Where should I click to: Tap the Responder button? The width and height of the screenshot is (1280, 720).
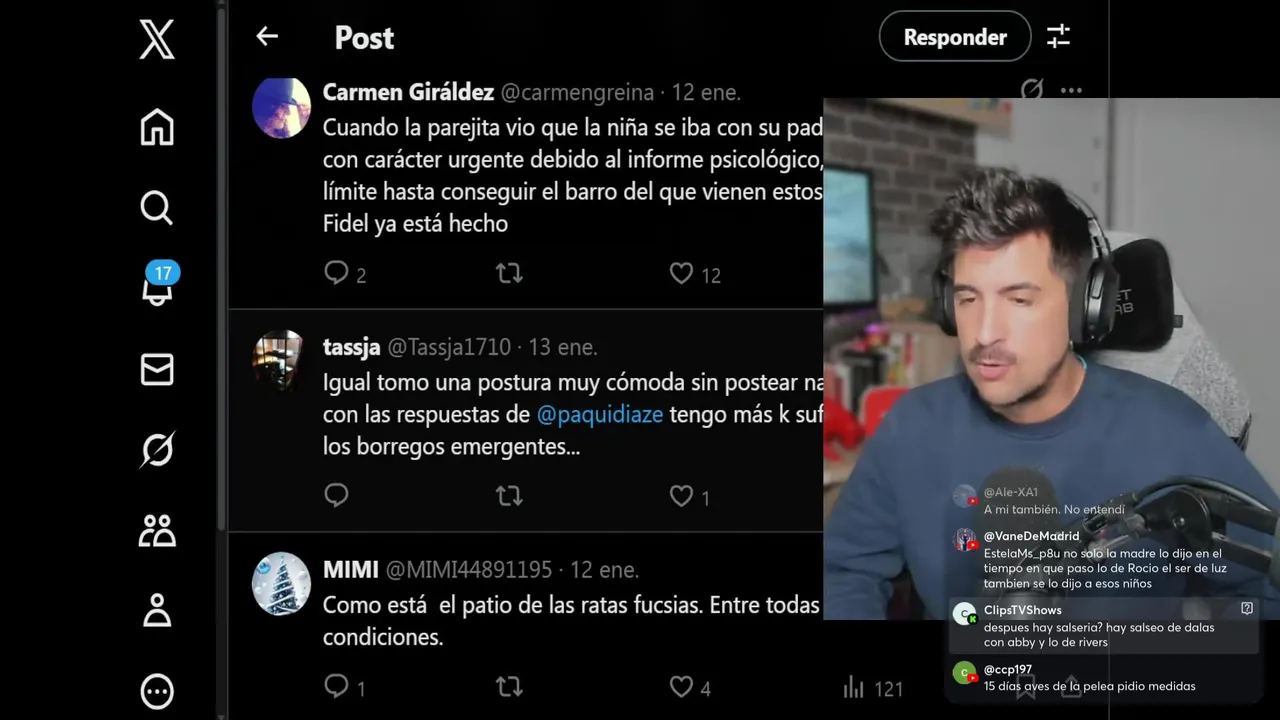(x=954, y=37)
